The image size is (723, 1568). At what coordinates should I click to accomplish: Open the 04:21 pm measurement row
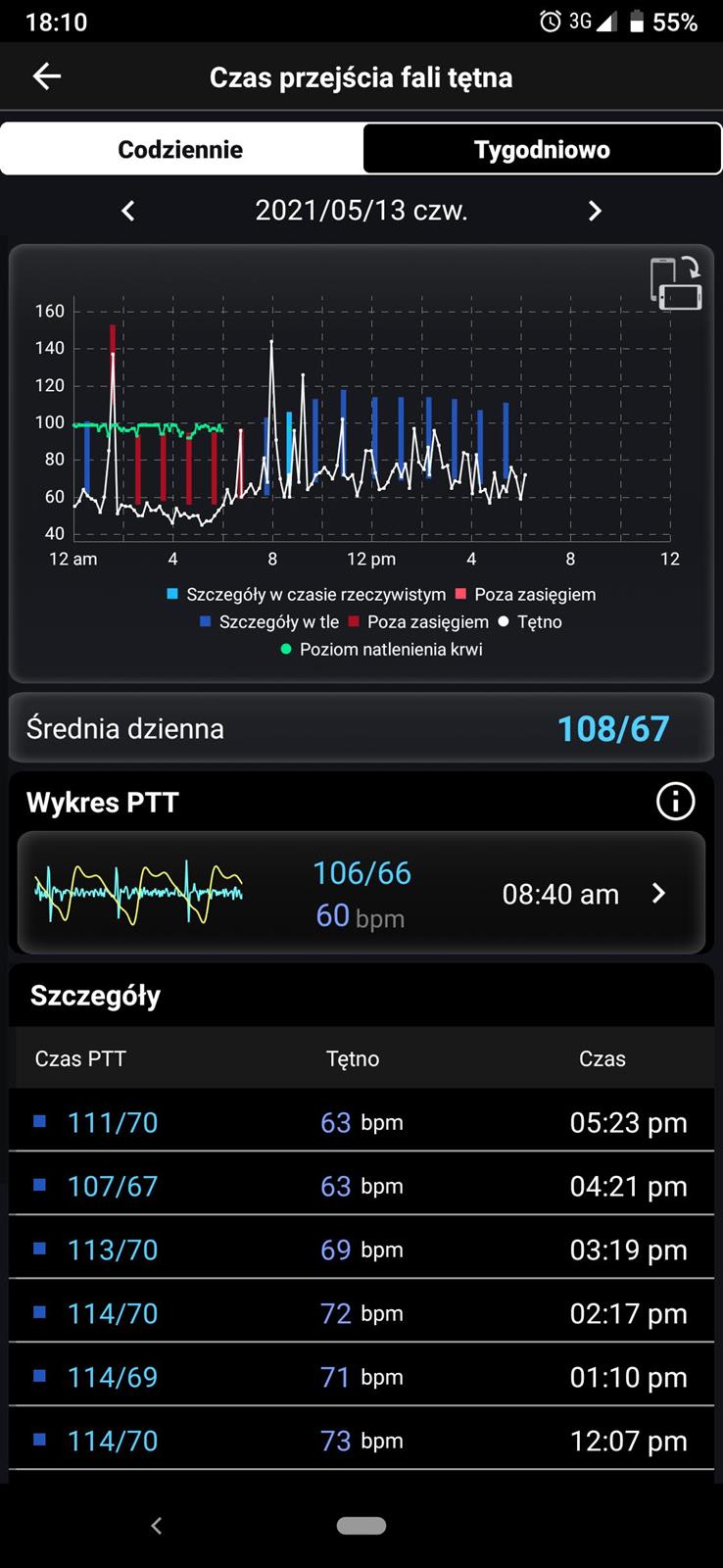361,1186
